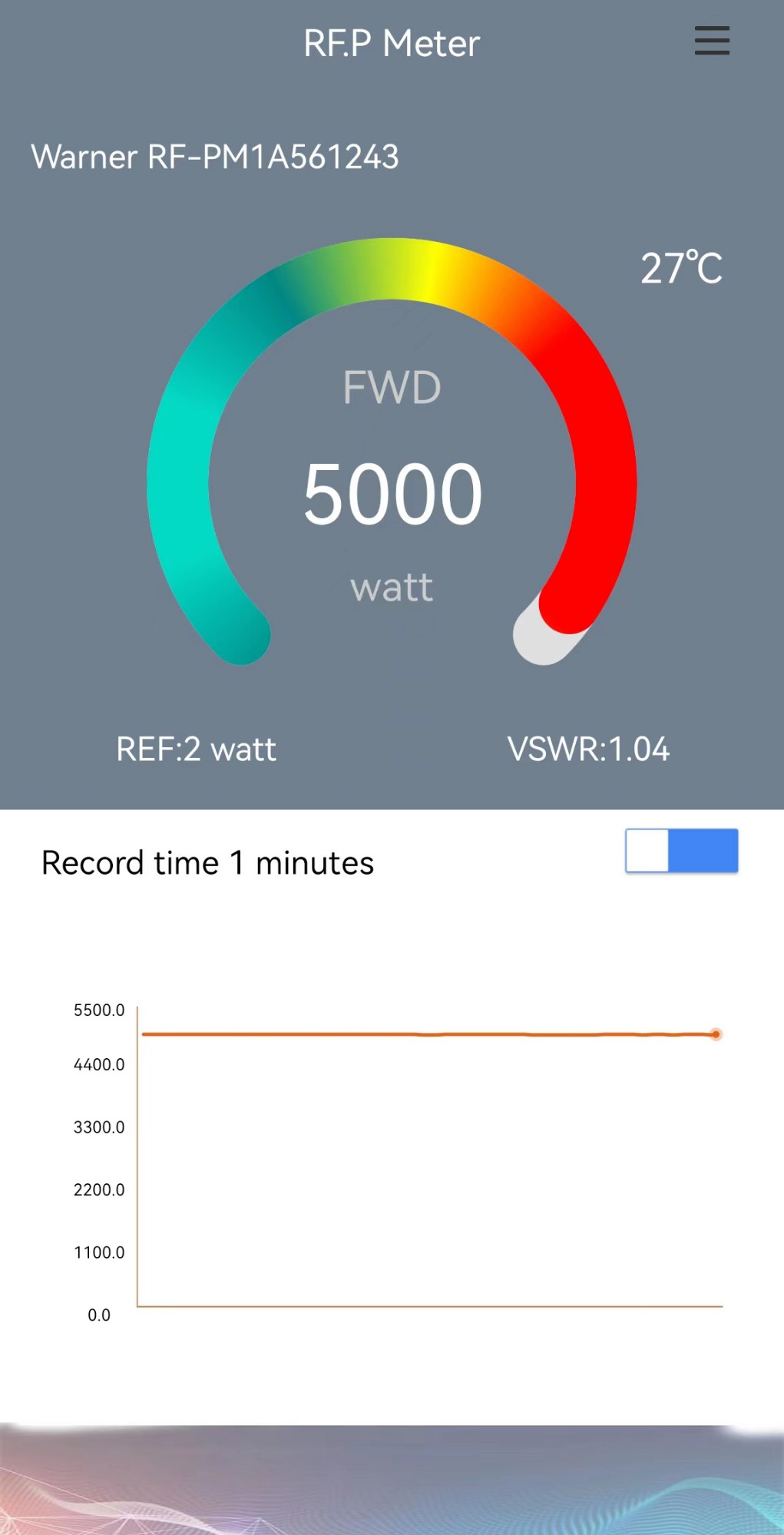Open the hamburger menu
The height and width of the screenshot is (1535, 784).
point(712,41)
